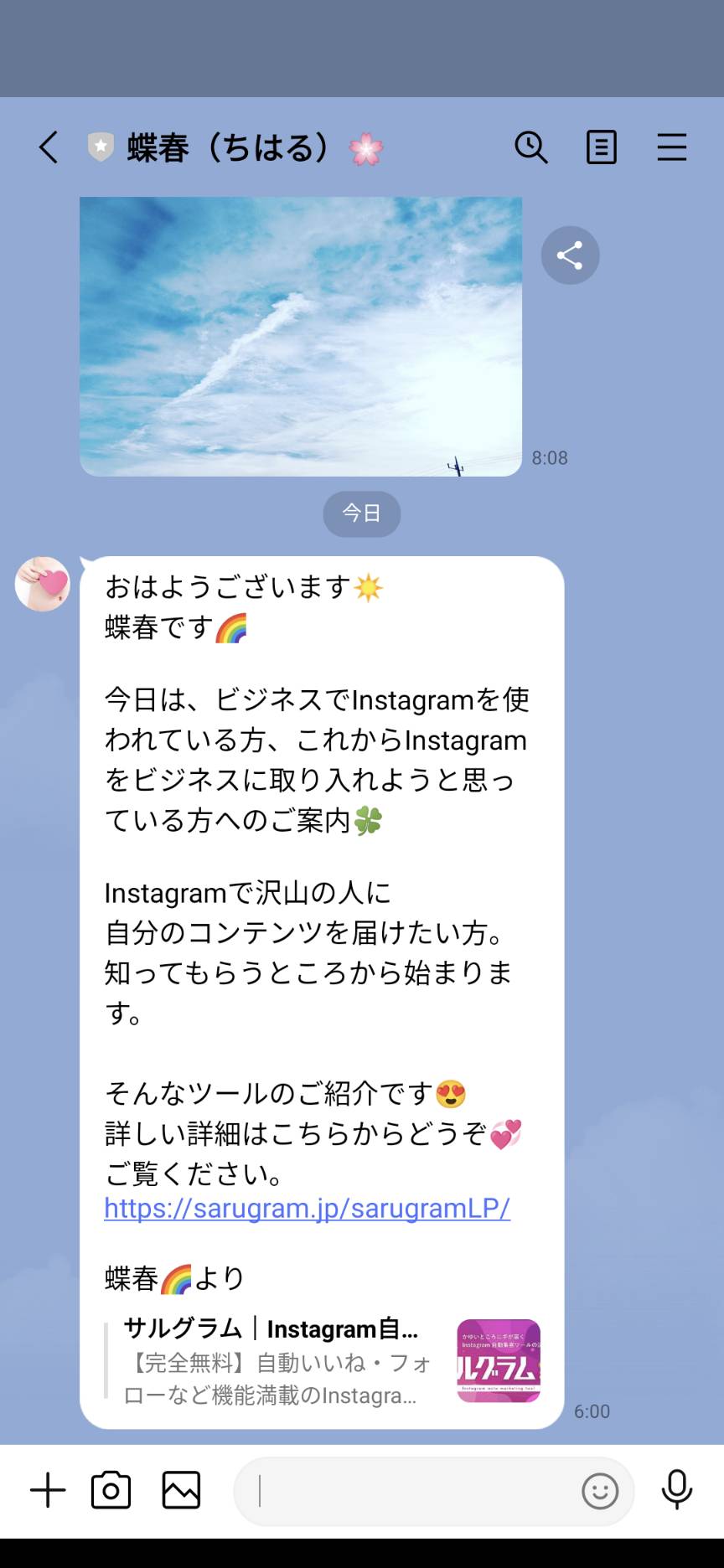Go back to the chat list

(x=49, y=147)
